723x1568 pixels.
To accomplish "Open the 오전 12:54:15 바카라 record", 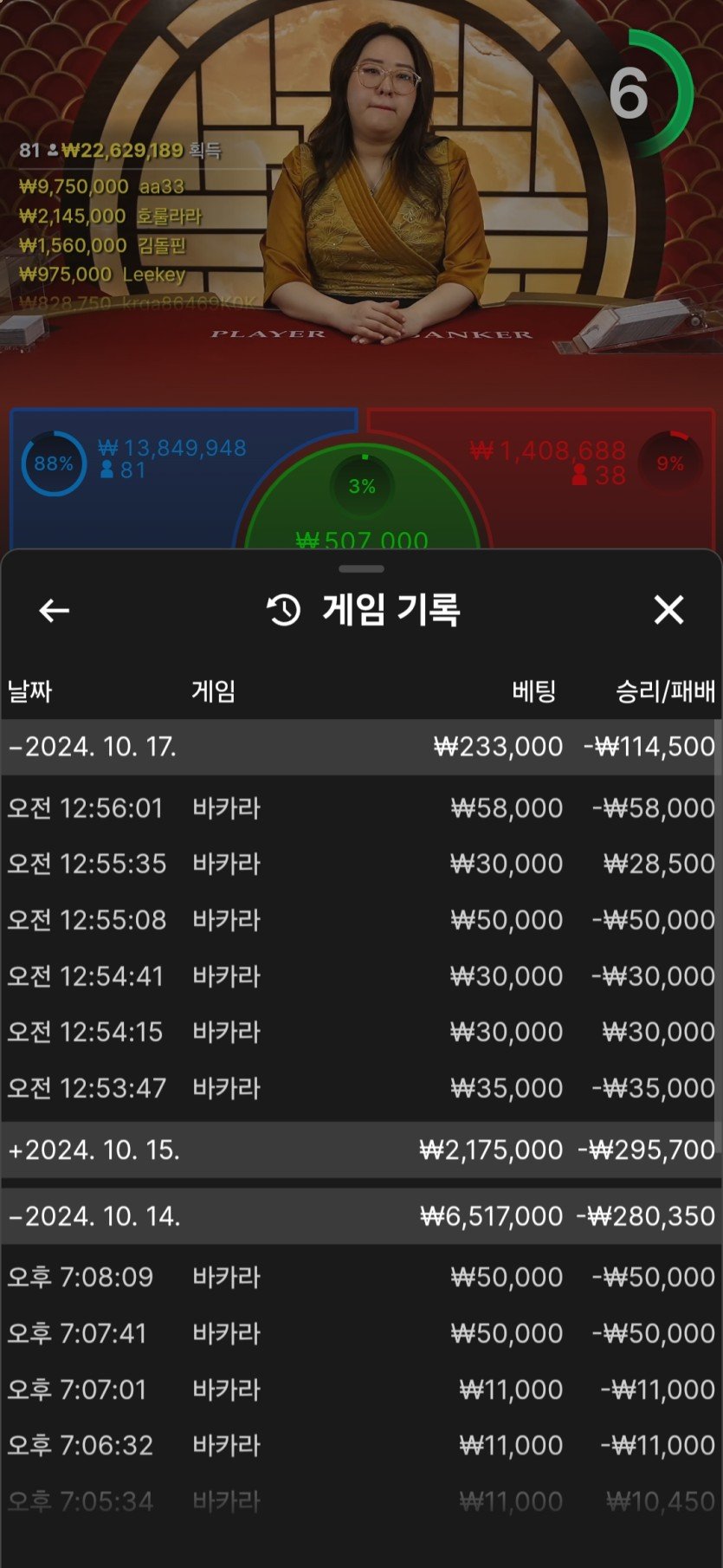I will (360, 1032).
